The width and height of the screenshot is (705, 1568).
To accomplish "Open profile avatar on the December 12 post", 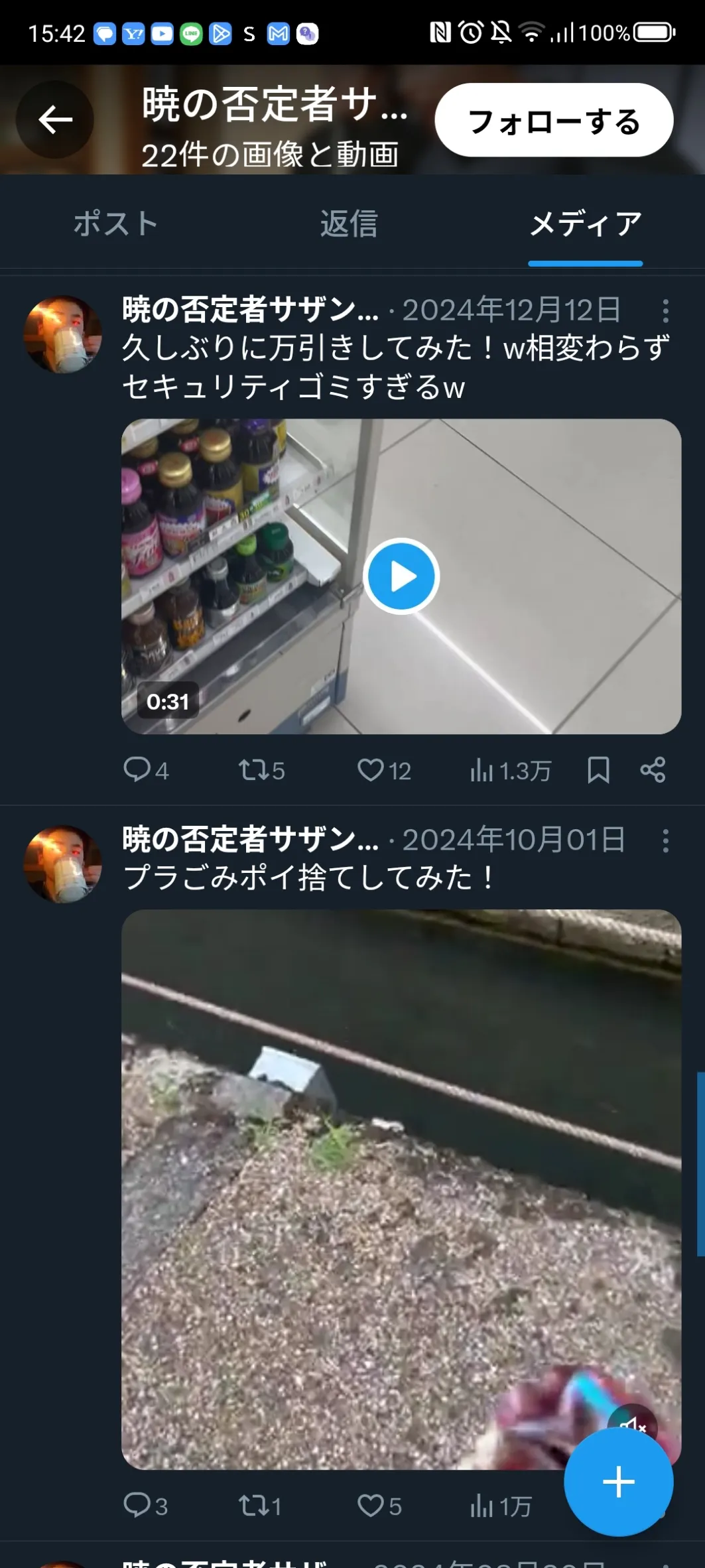I will click(63, 334).
